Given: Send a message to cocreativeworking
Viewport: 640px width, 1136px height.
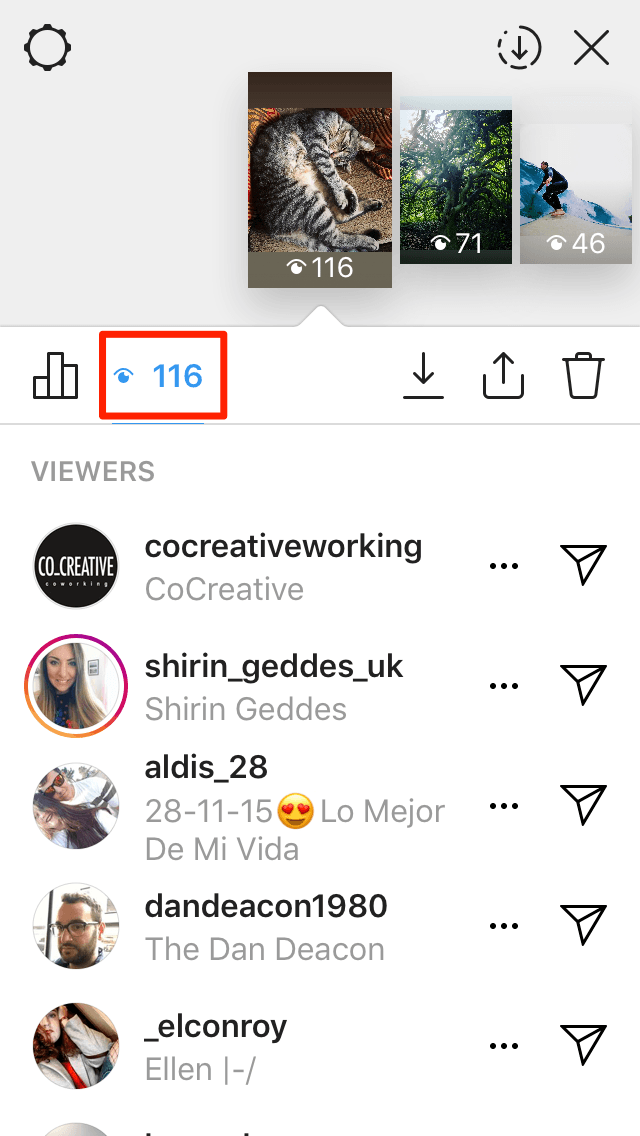Looking at the screenshot, I should click(x=583, y=566).
